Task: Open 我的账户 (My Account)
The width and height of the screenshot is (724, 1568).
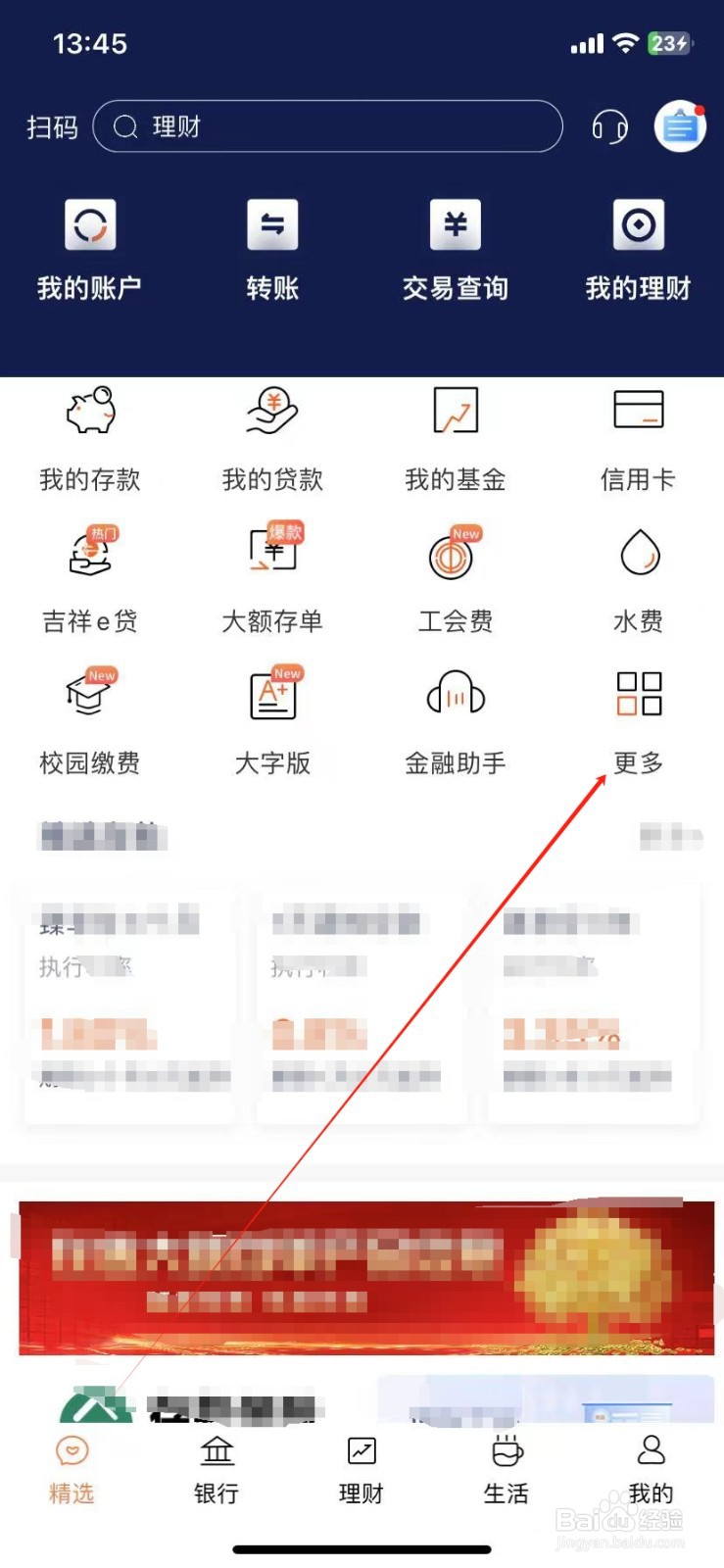Action: (90, 248)
